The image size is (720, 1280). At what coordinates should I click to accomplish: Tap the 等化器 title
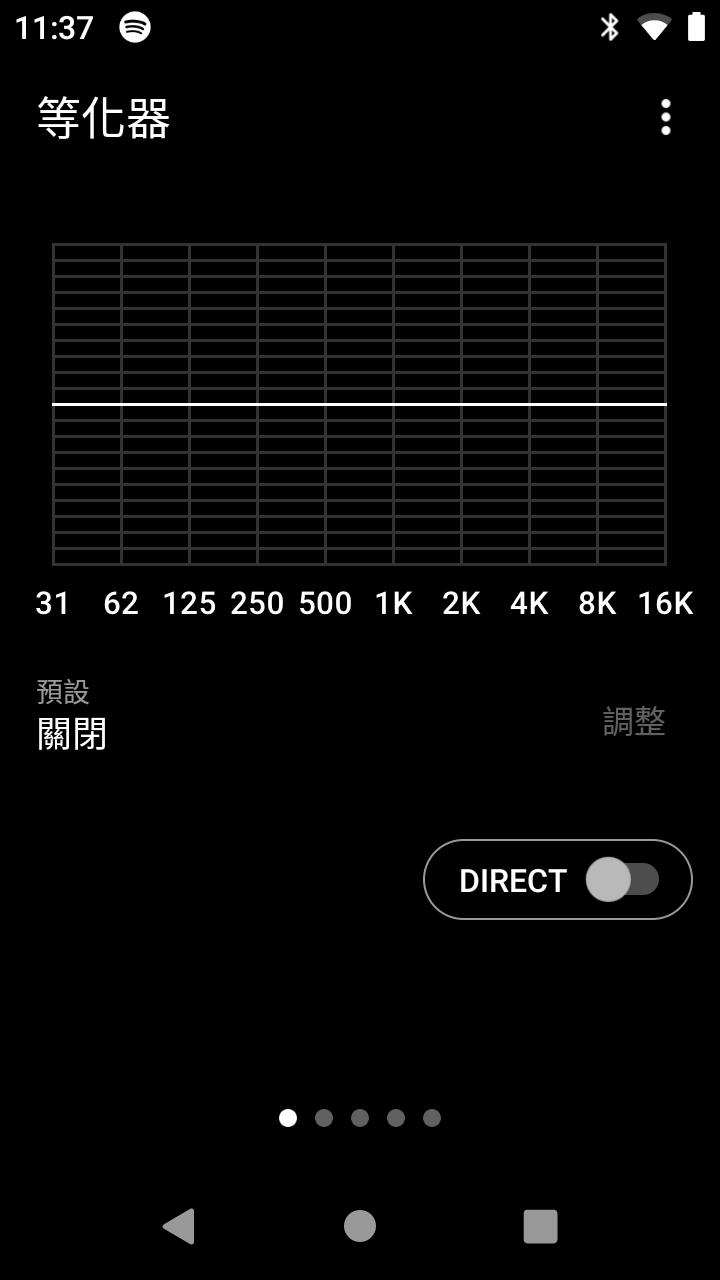pos(103,118)
